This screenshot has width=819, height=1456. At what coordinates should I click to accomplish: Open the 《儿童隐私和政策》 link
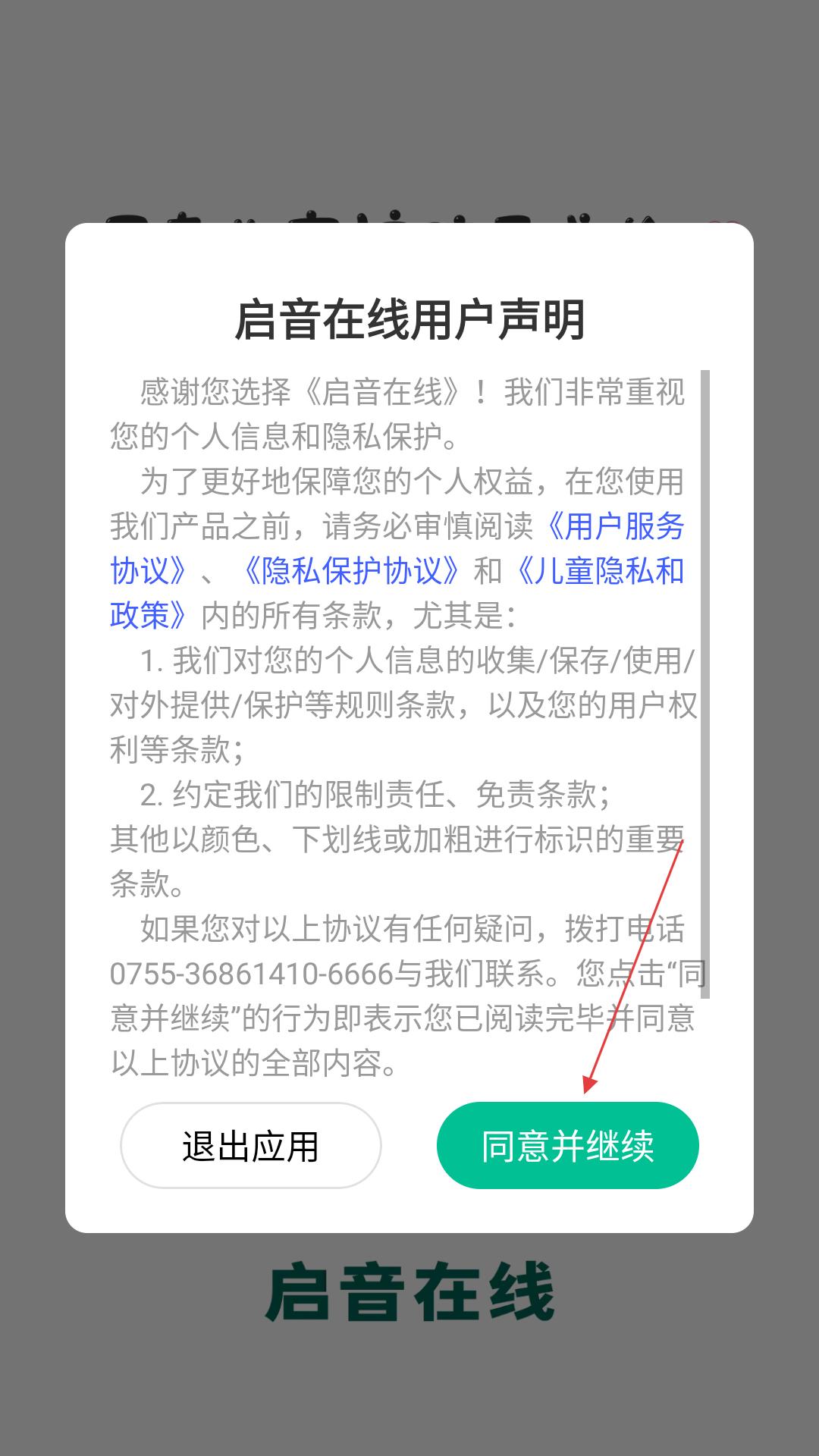[x=601, y=571]
